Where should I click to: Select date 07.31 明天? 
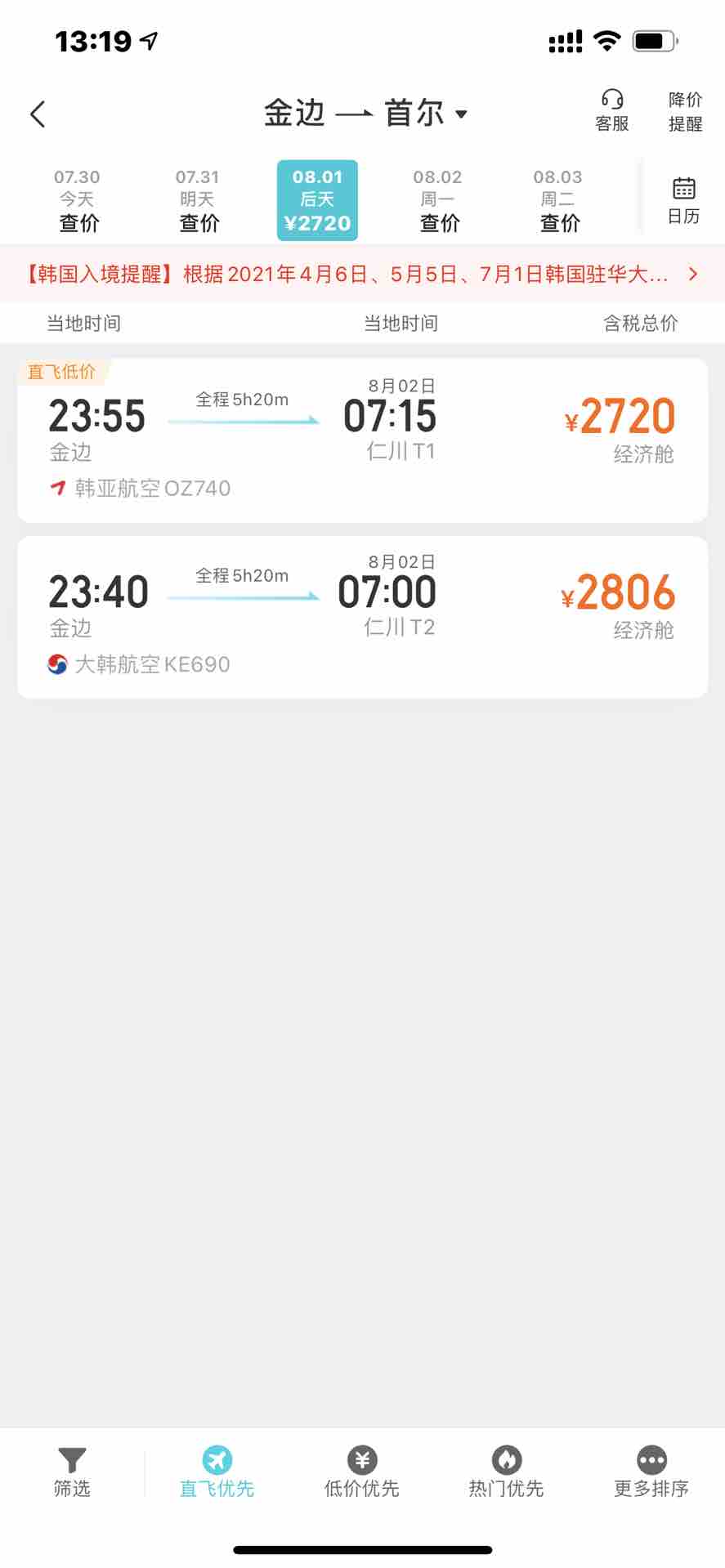[198, 201]
